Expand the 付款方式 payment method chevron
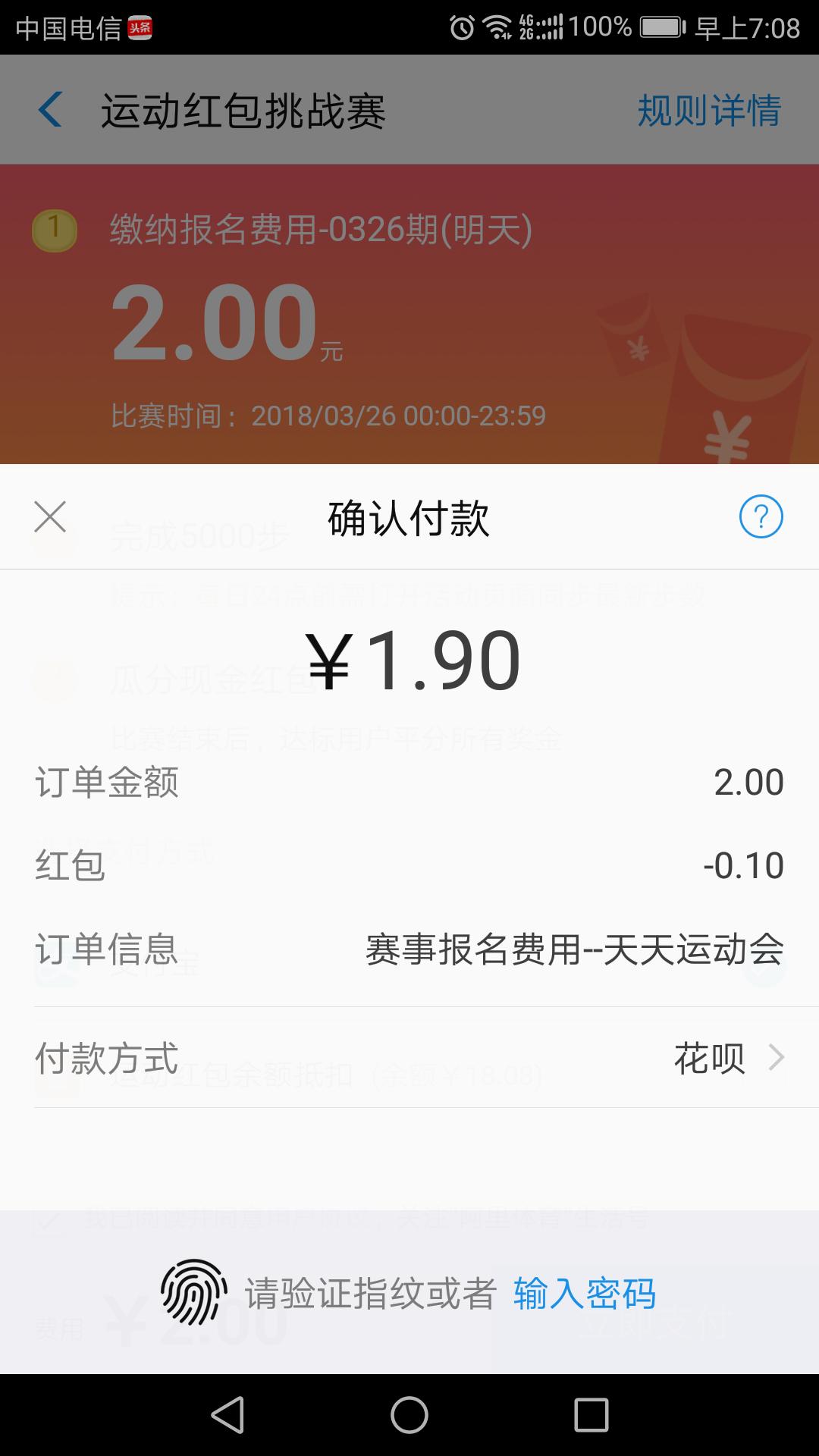The width and height of the screenshot is (819, 1456). (775, 1059)
